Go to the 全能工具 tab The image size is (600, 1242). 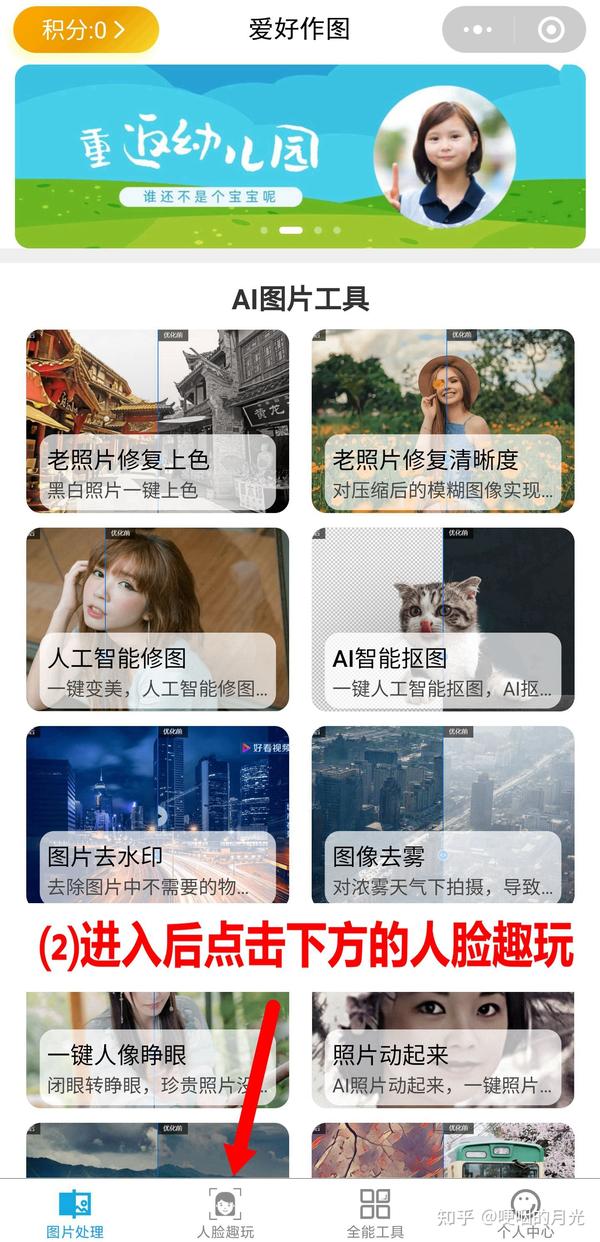(x=375, y=1212)
